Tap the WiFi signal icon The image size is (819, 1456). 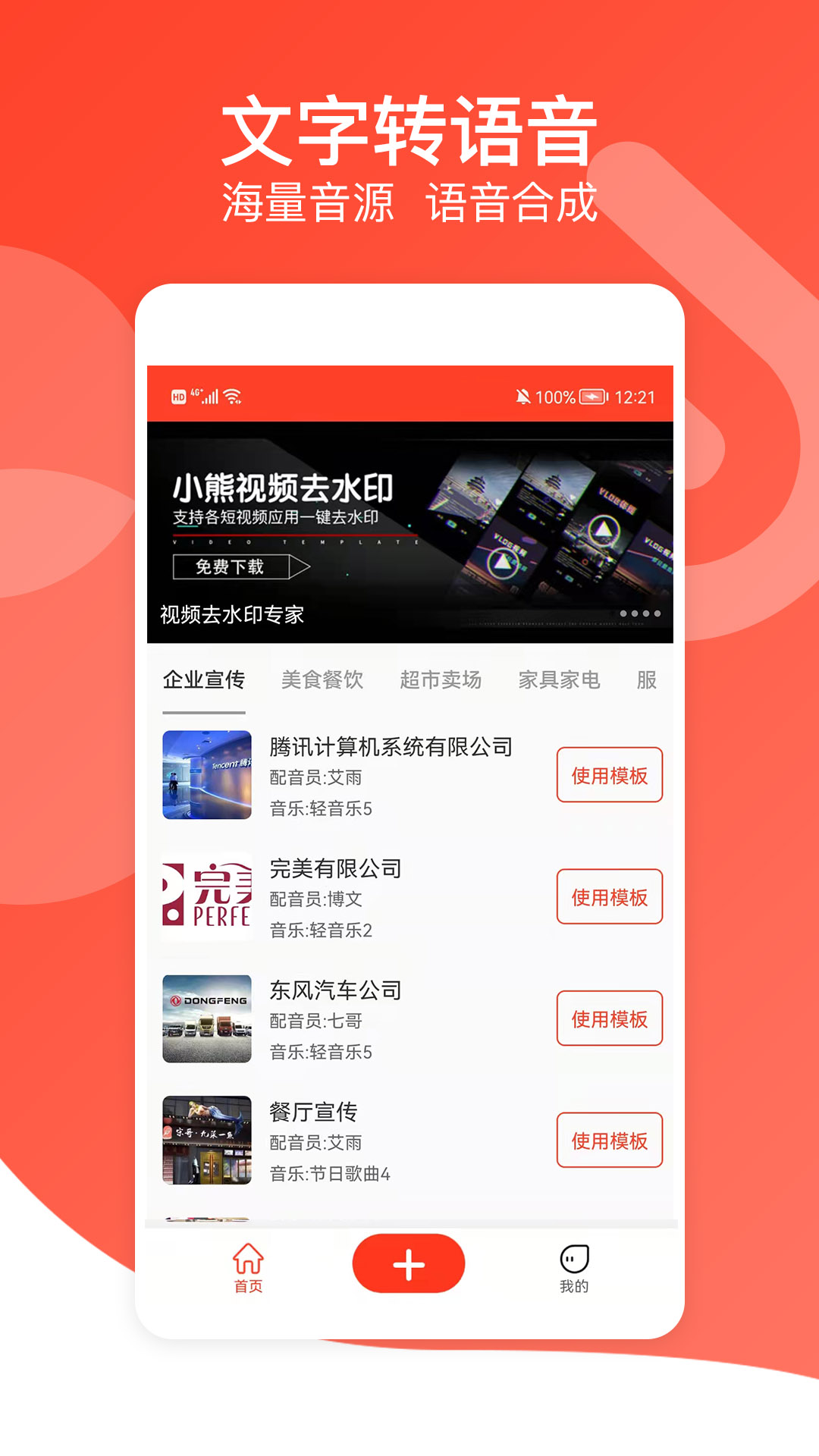231,395
